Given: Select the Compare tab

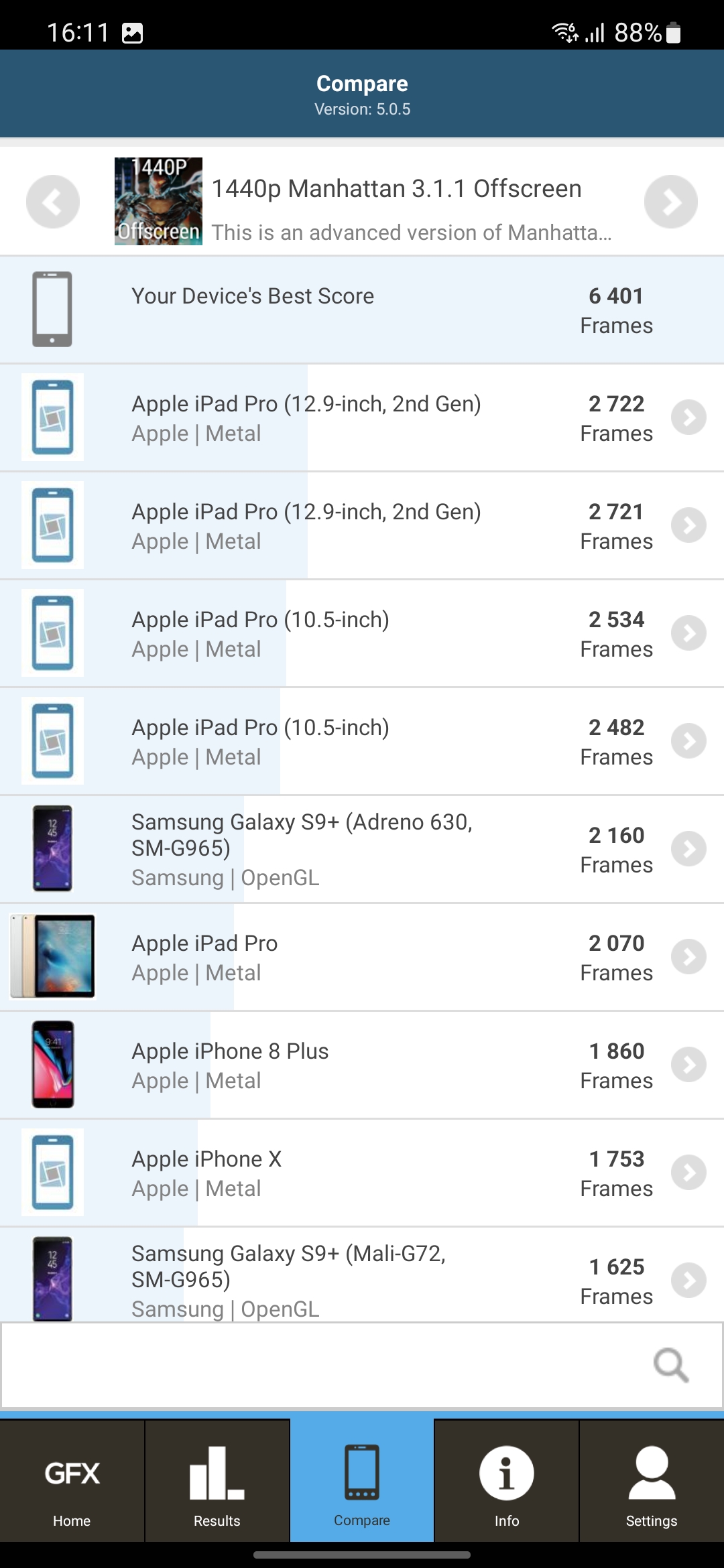Looking at the screenshot, I should click(x=362, y=1482).
